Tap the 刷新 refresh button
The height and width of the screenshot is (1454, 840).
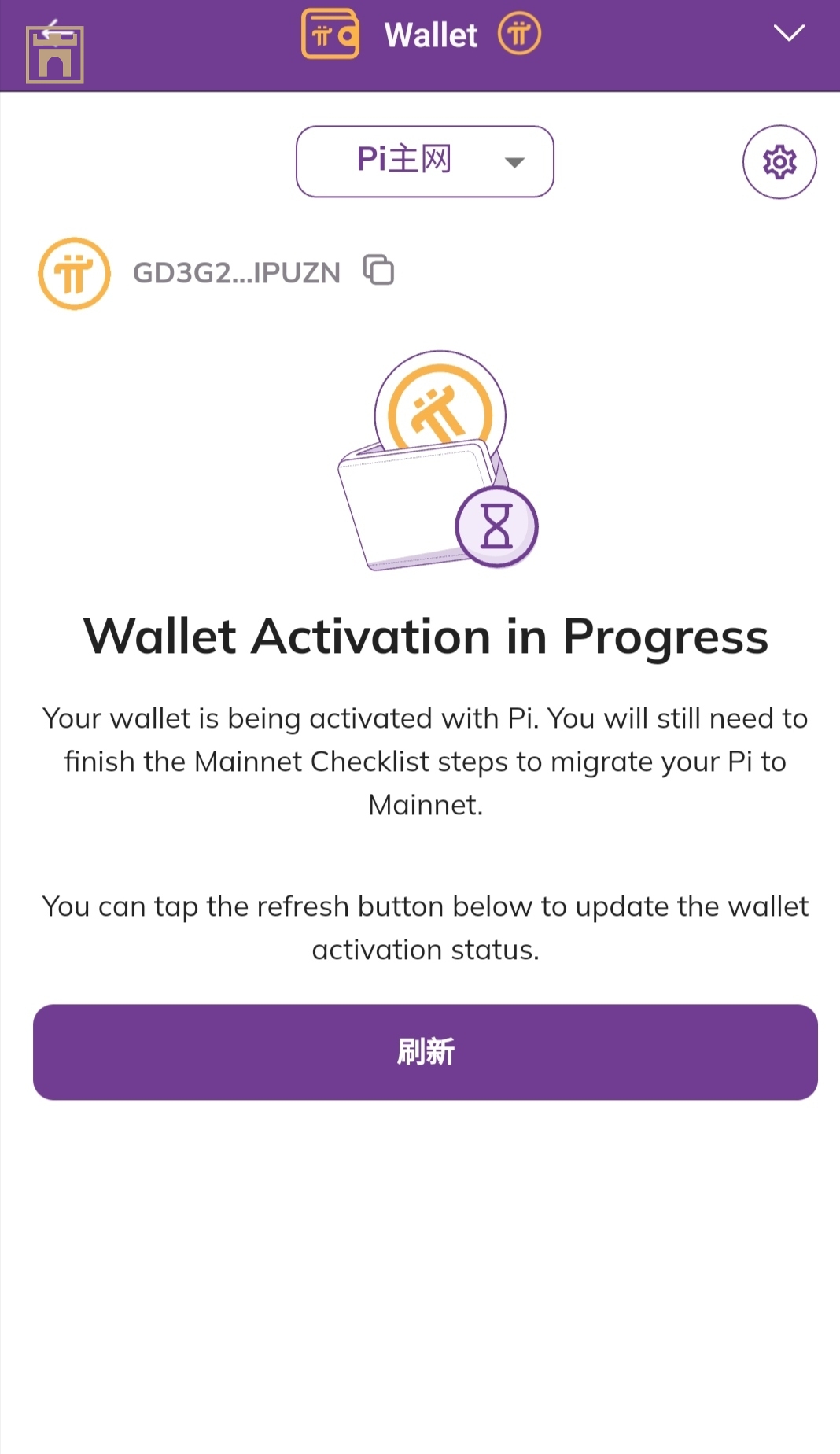point(425,1051)
